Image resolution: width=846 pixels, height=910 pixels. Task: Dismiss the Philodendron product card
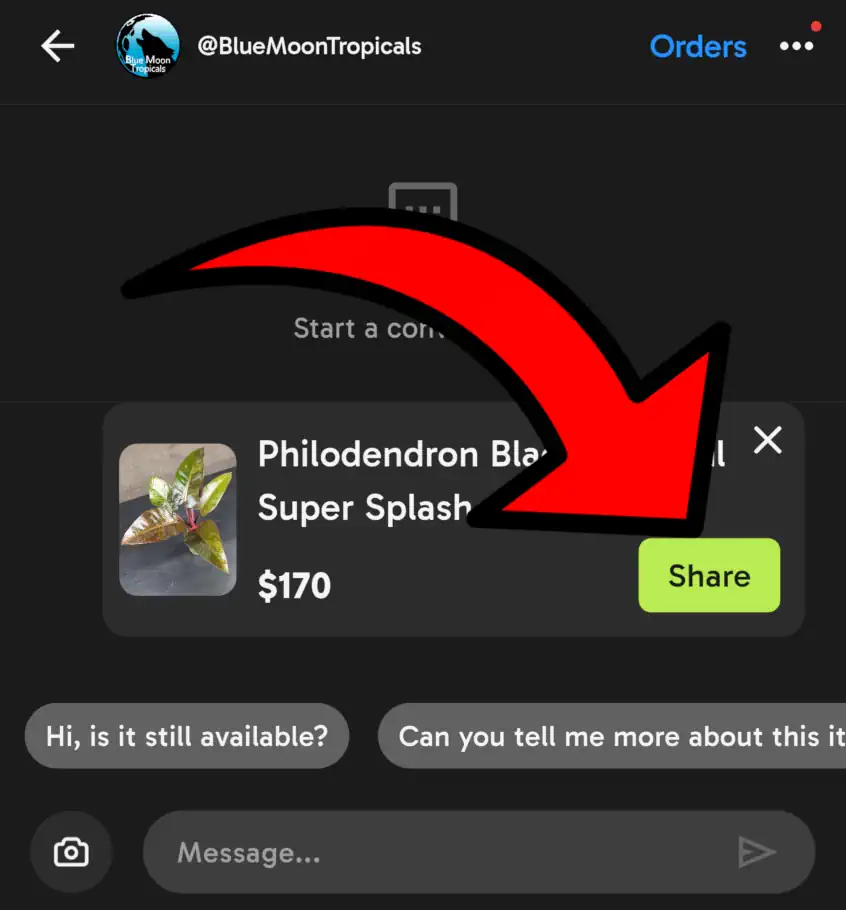(x=767, y=439)
